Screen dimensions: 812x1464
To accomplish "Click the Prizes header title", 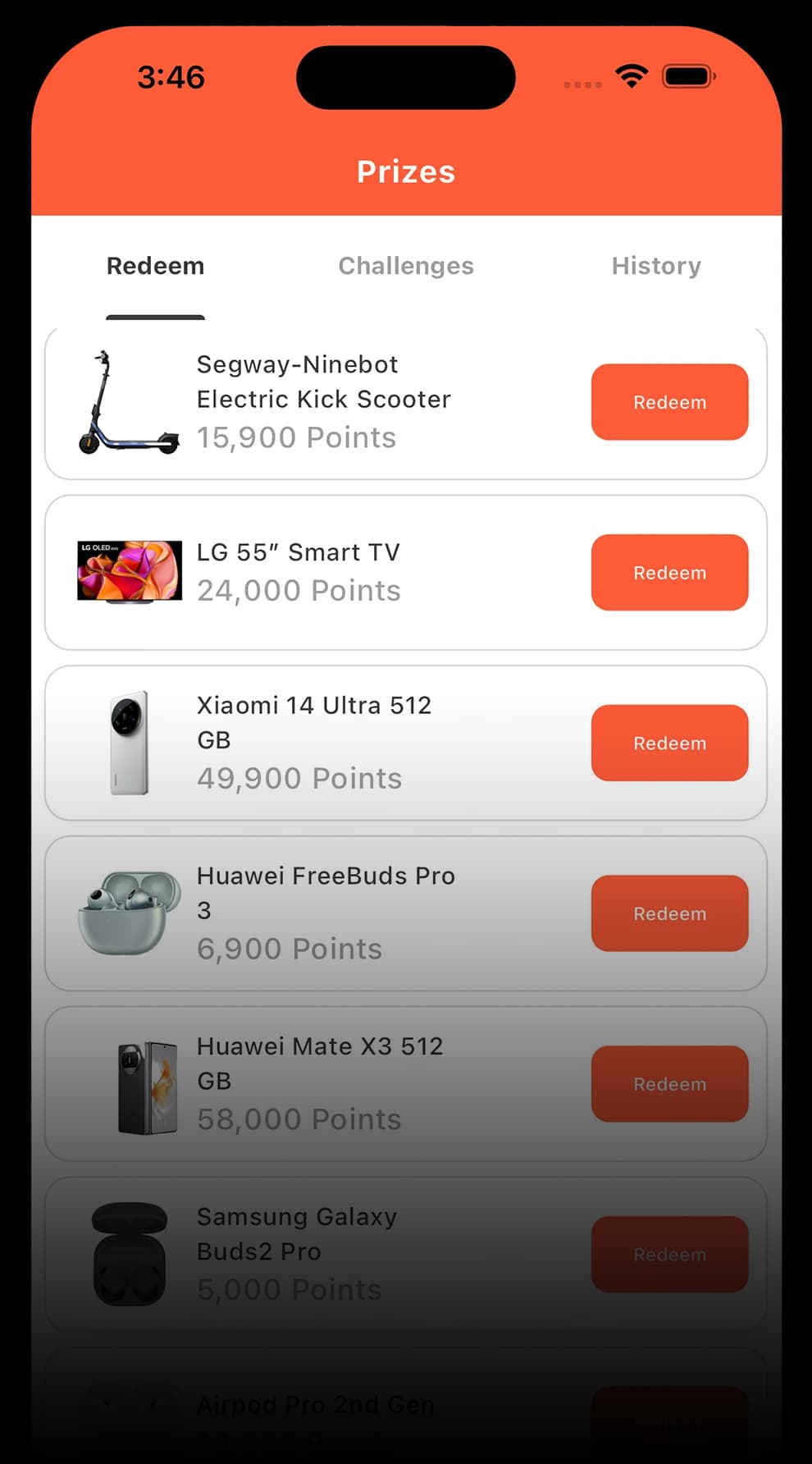I will [x=405, y=172].
